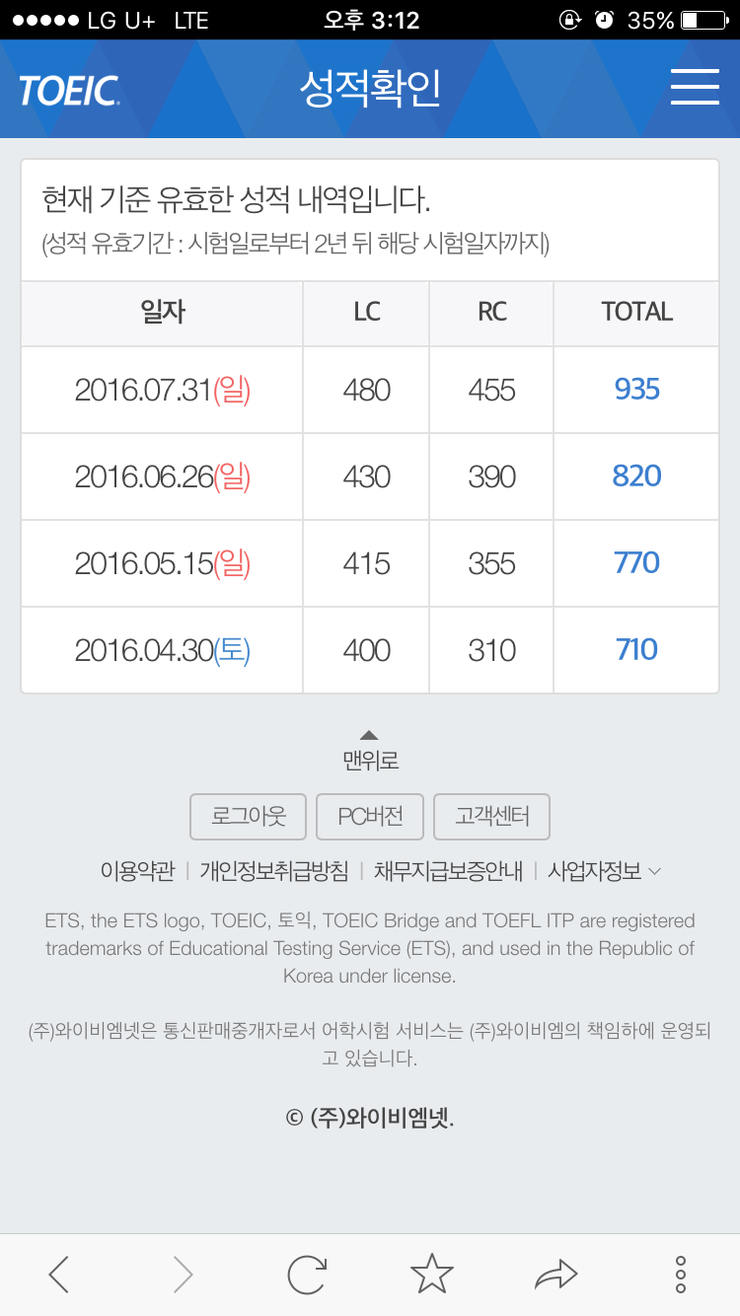Jump back to top with 맨위로

click(x=370, y=750)
